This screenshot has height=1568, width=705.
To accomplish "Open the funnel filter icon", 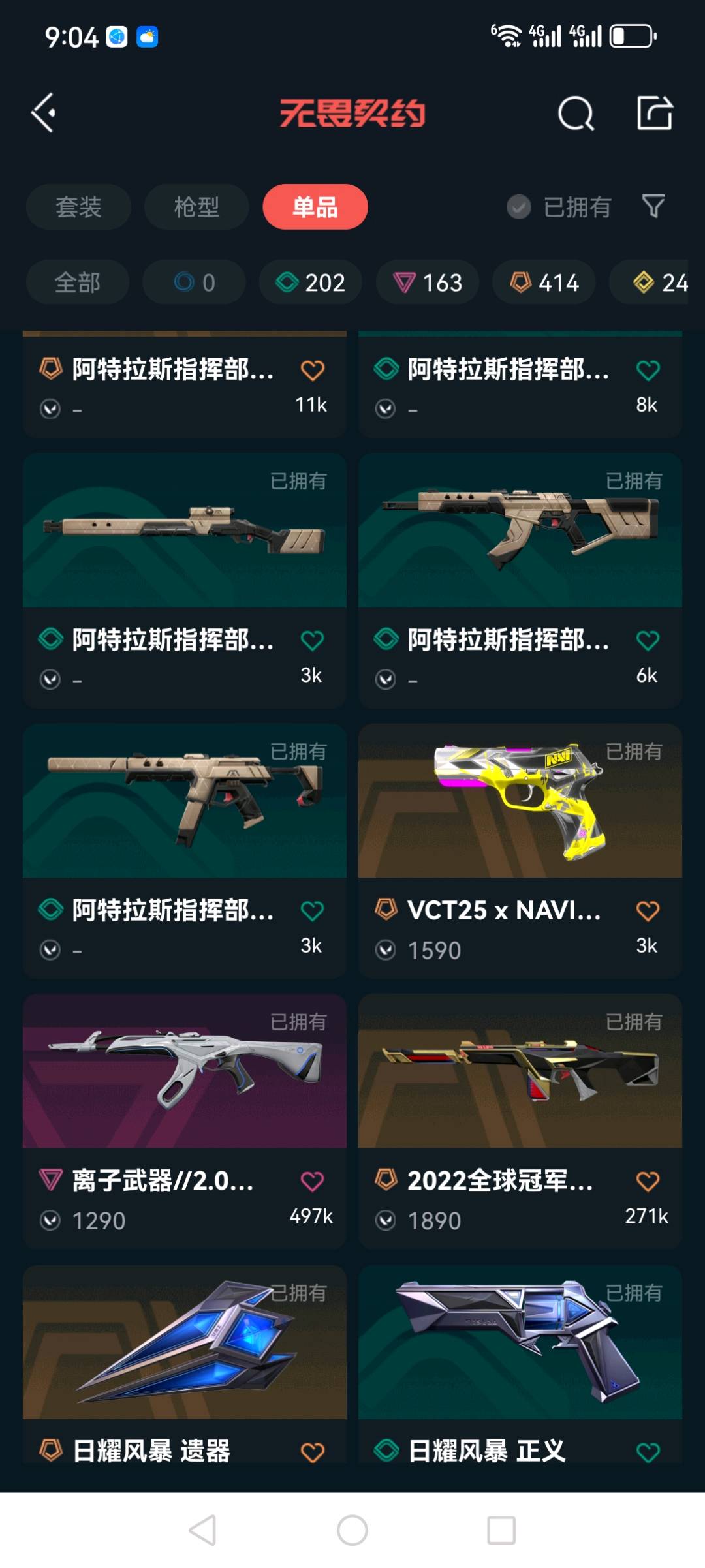I will 653,206.
